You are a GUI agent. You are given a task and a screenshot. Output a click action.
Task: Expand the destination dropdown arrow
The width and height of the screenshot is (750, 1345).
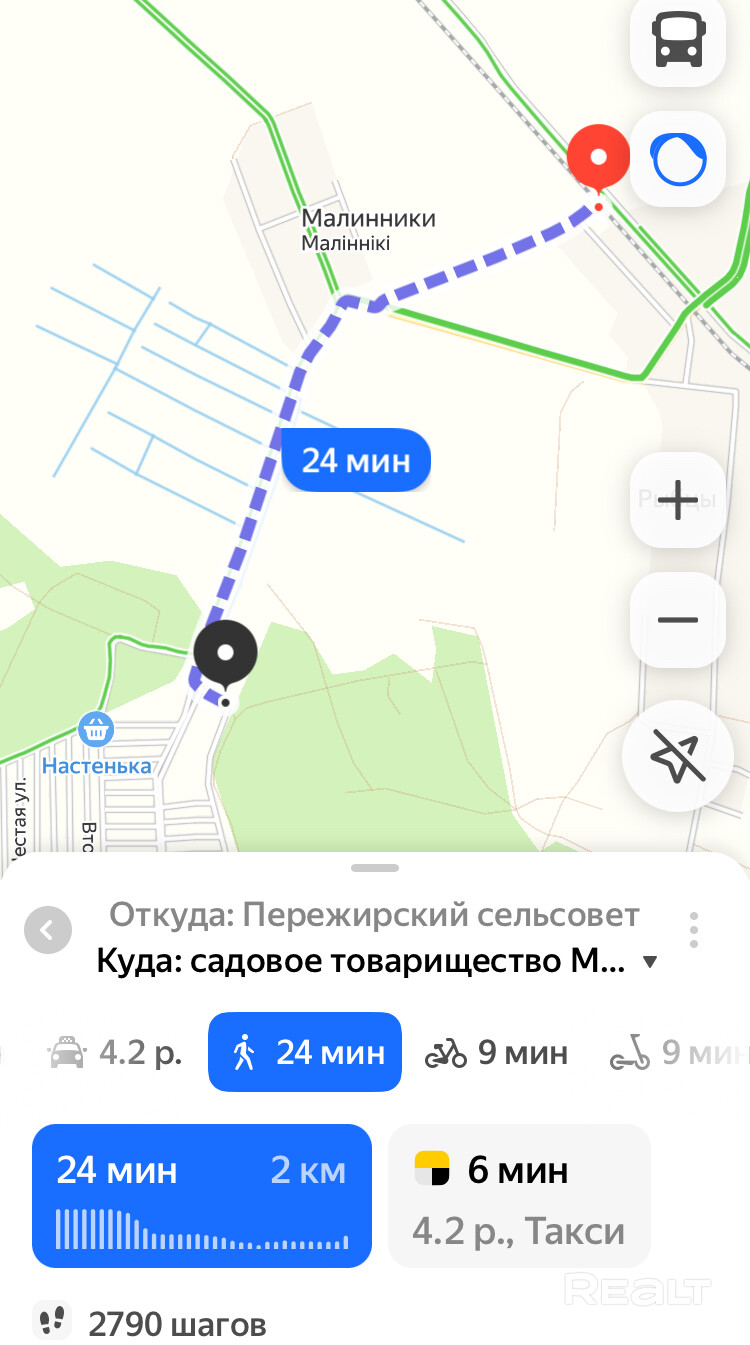click(650, 963)
